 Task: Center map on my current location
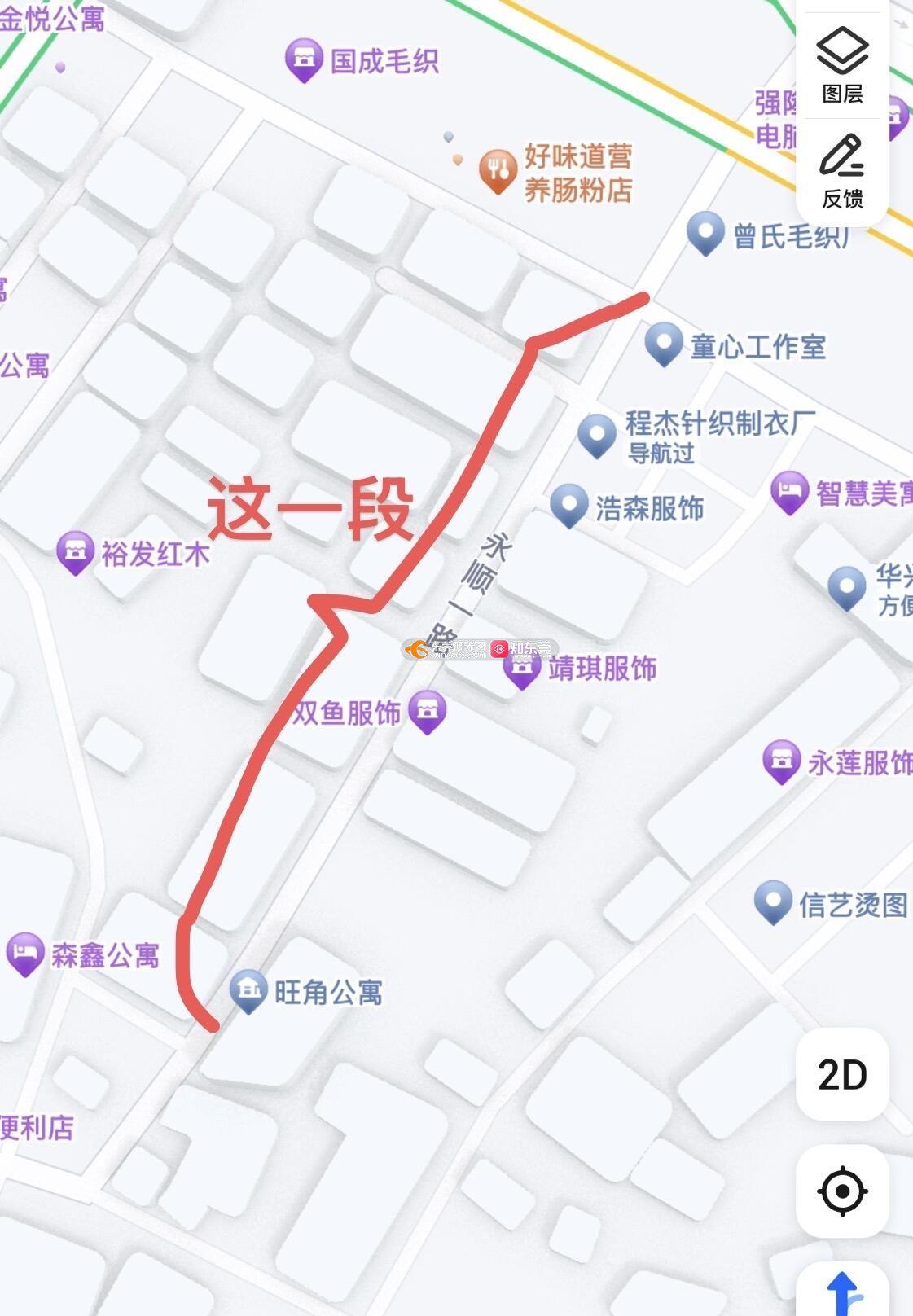[x=842, y=1191]
